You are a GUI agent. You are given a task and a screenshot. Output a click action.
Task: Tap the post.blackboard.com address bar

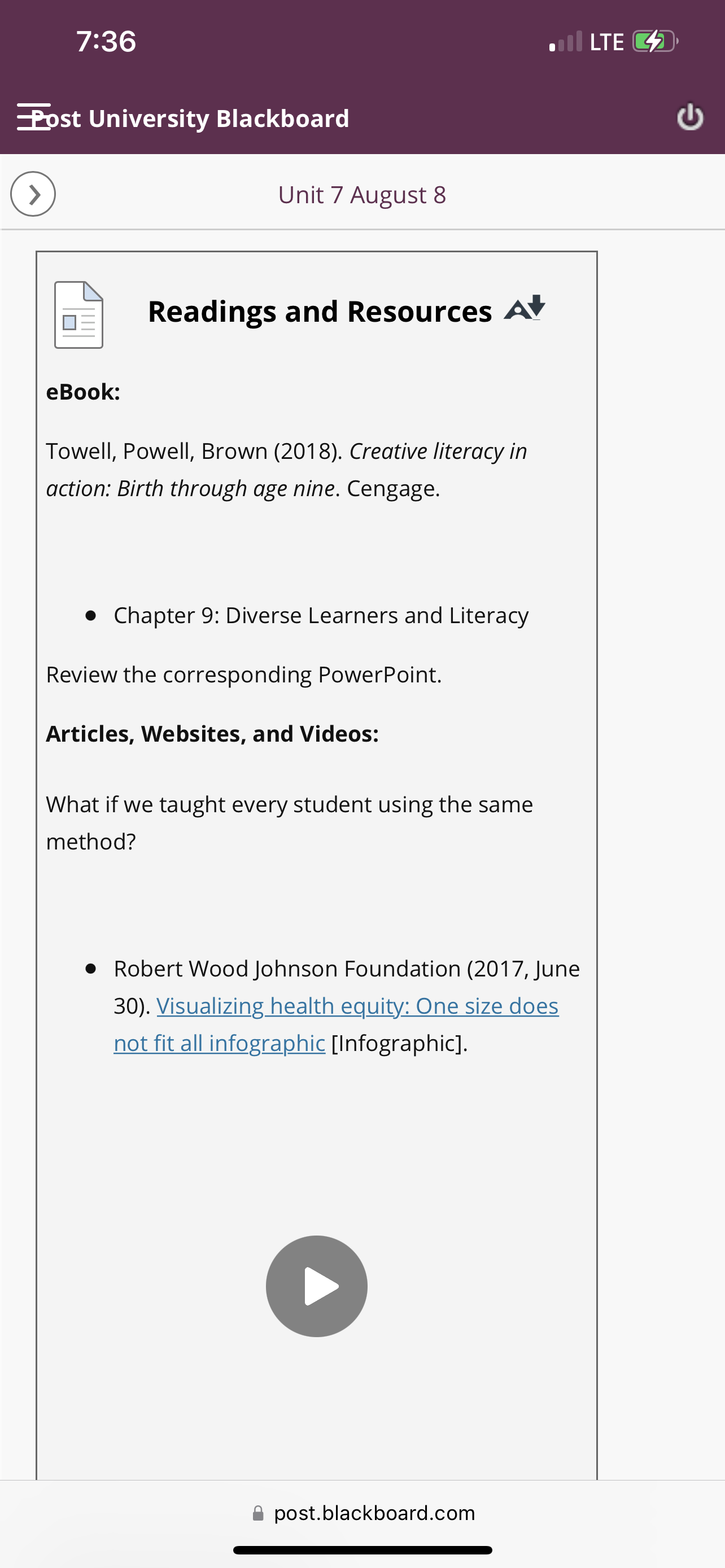click(363, 1513)
